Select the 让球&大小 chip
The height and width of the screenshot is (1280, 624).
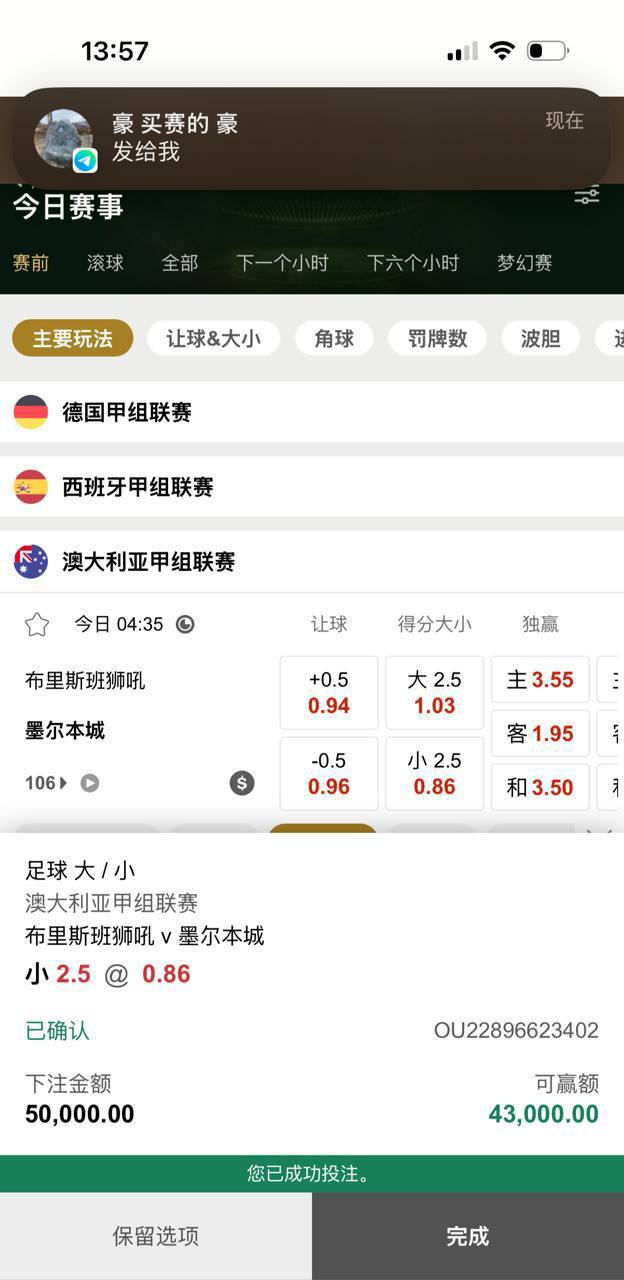pos(213,339)
